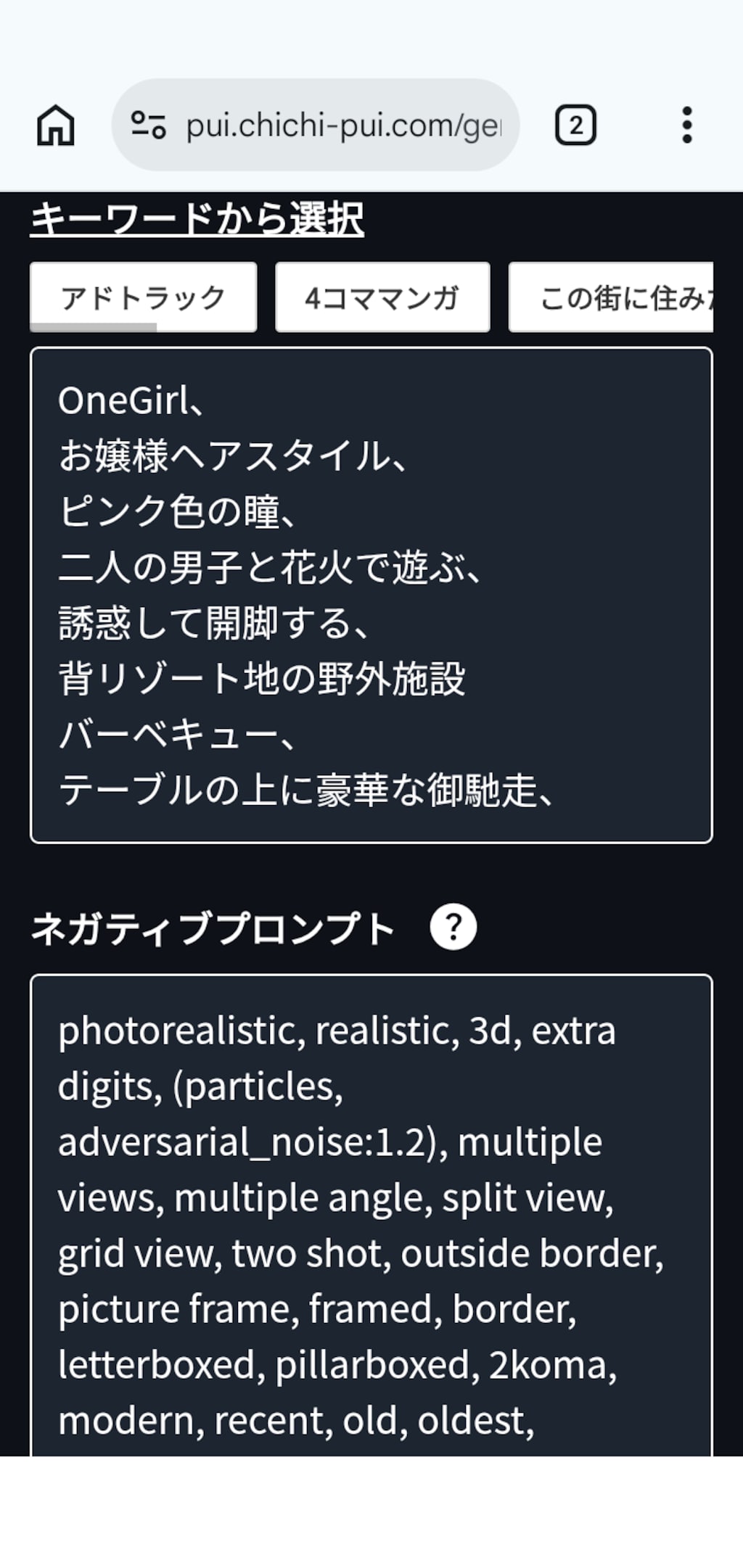This screenshot has height=1568, width=743.
Task: Go to the browser home page
Action: pyautogui.click(x=56, y=125)
